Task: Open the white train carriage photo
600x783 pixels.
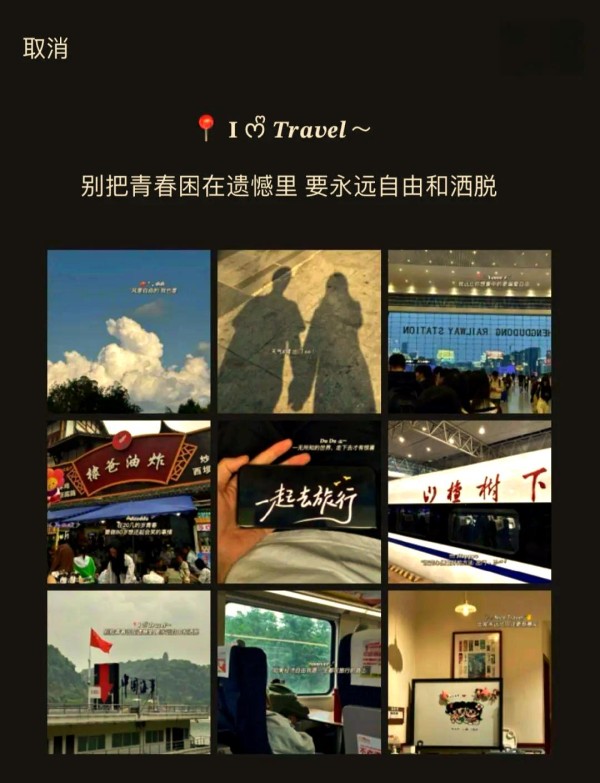Action: pos(469,502)
